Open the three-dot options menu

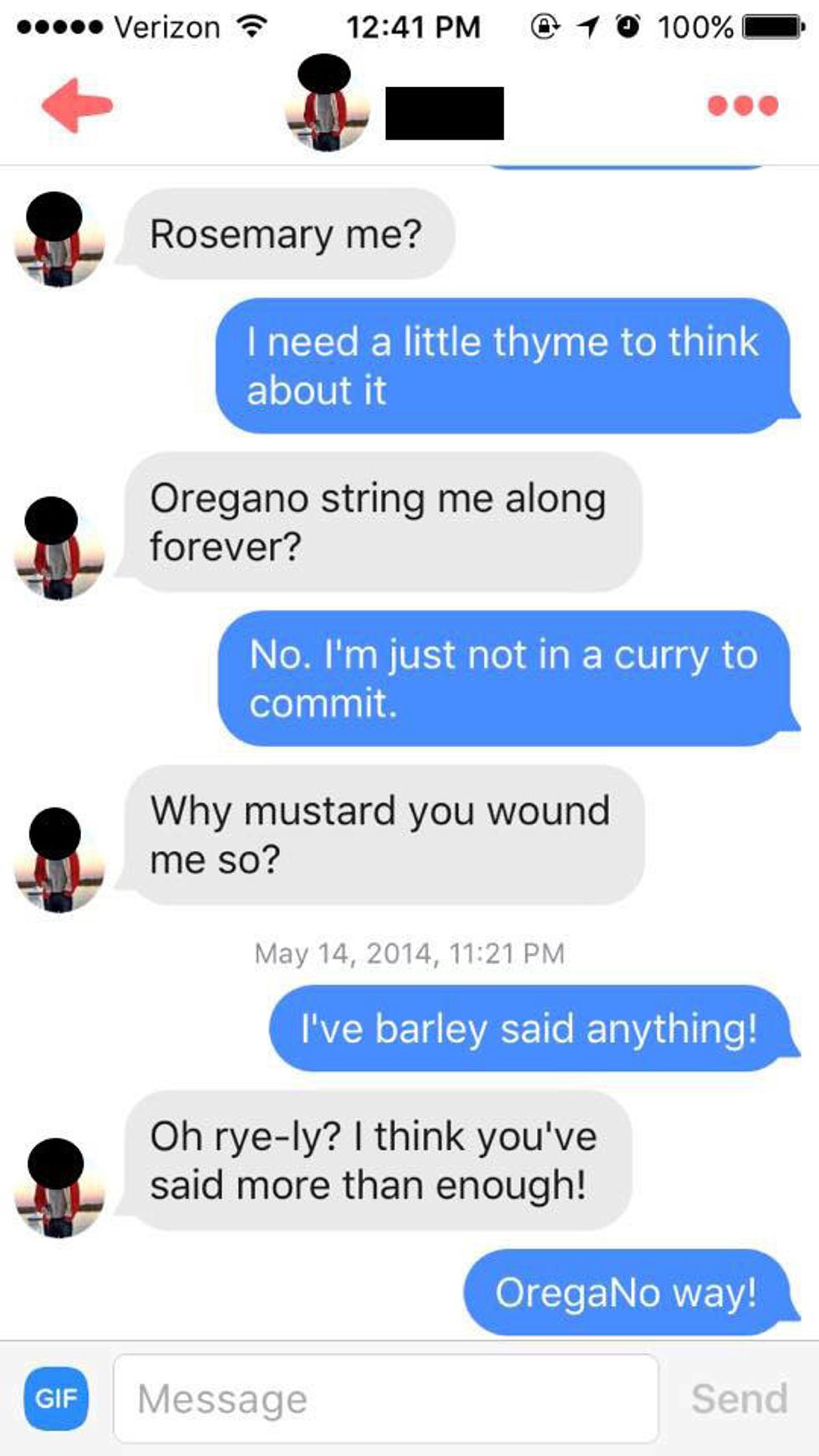coord(742,105)
